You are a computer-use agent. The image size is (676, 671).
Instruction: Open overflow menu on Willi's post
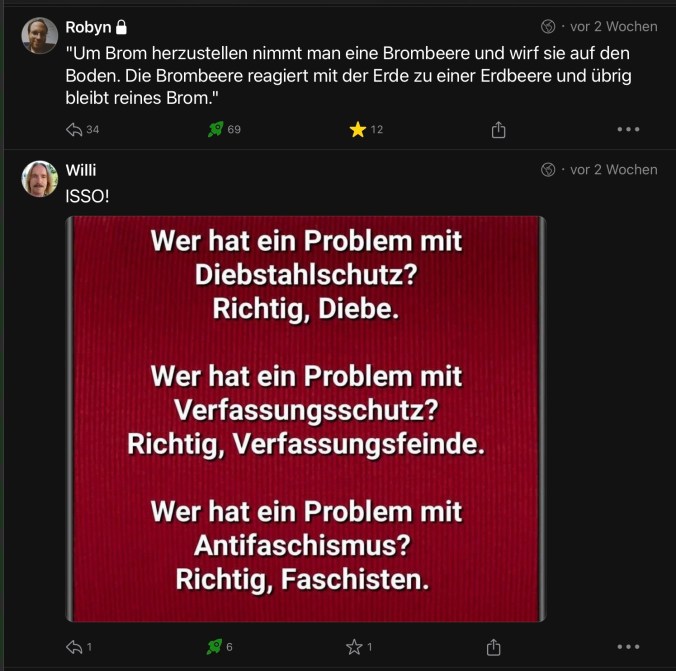628,647
